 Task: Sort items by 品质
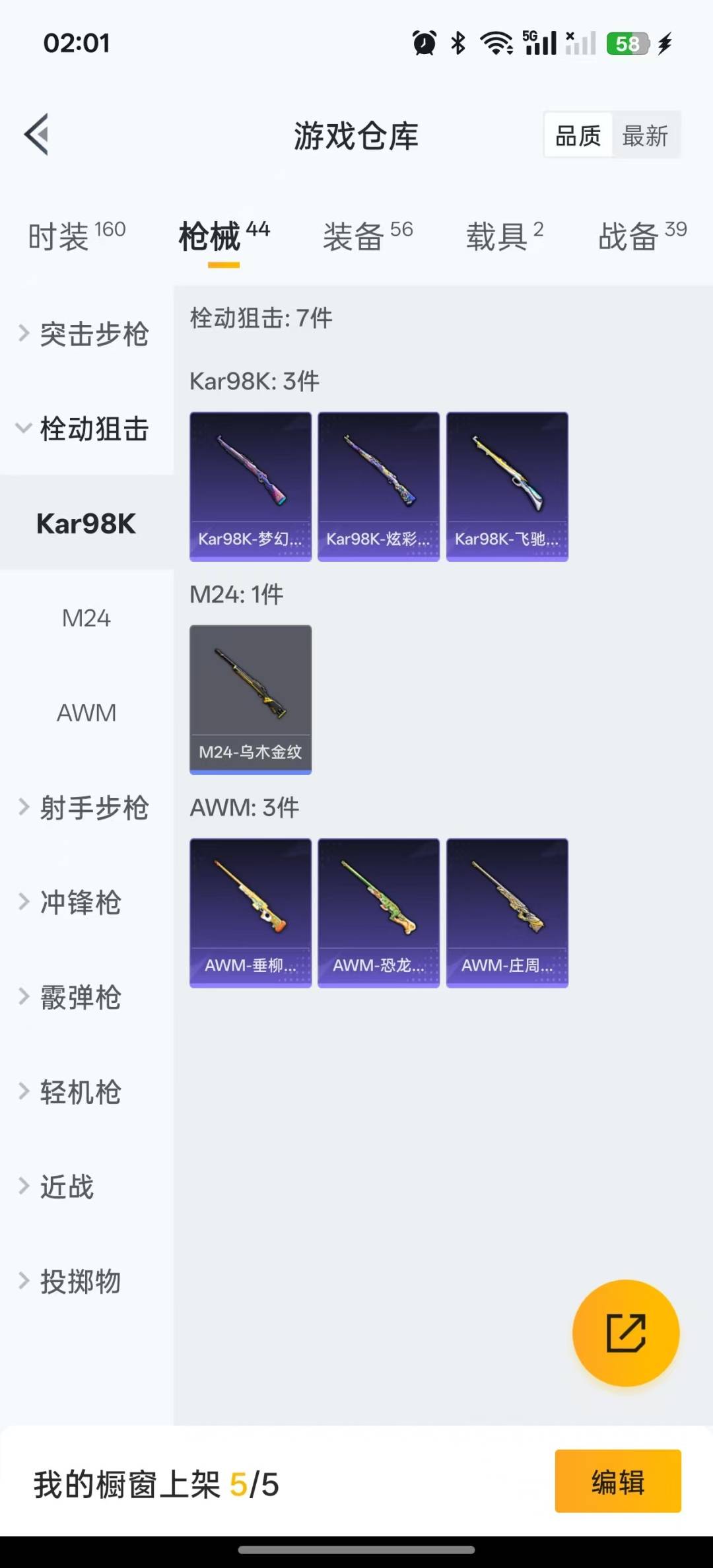coord(578,136)
